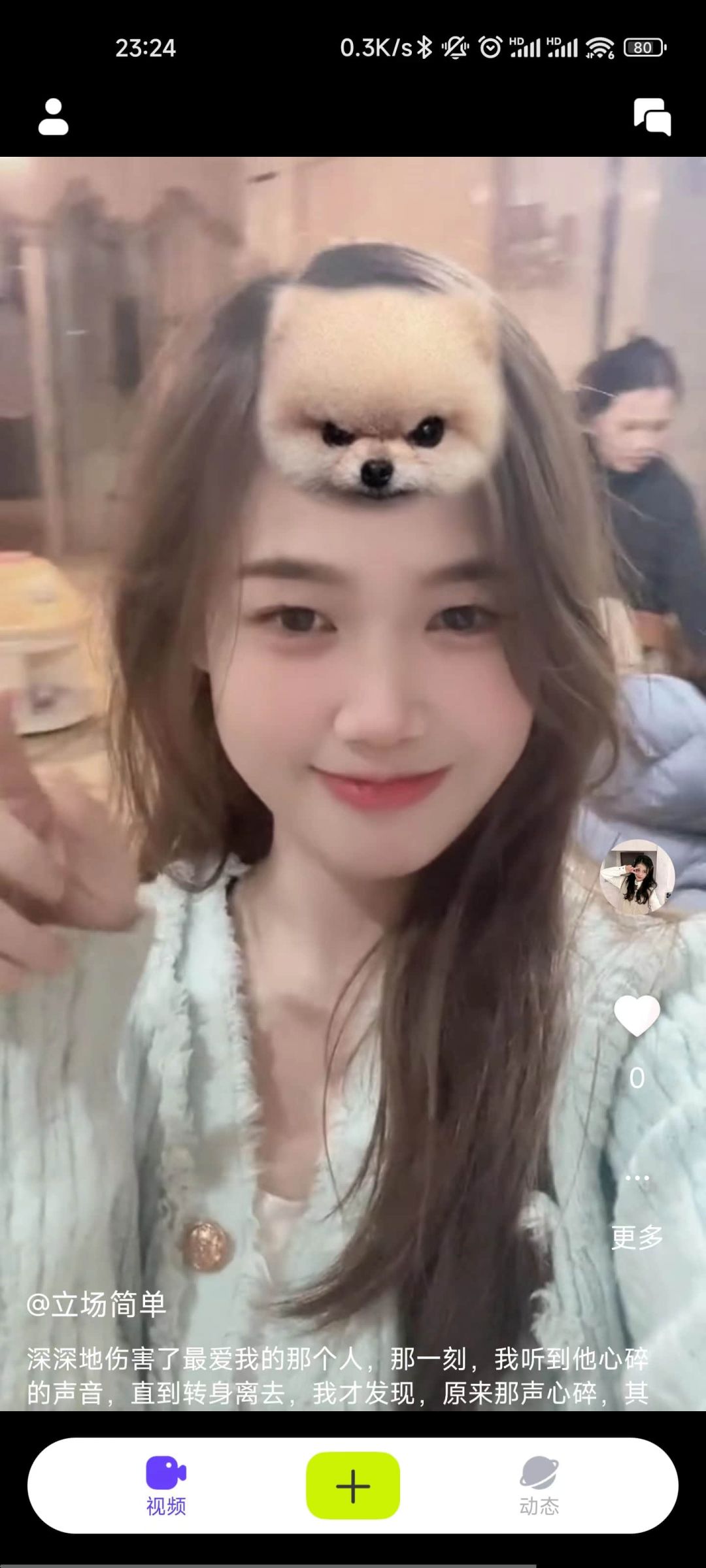Switch to the 动态 tab

tap(539, 1486)
